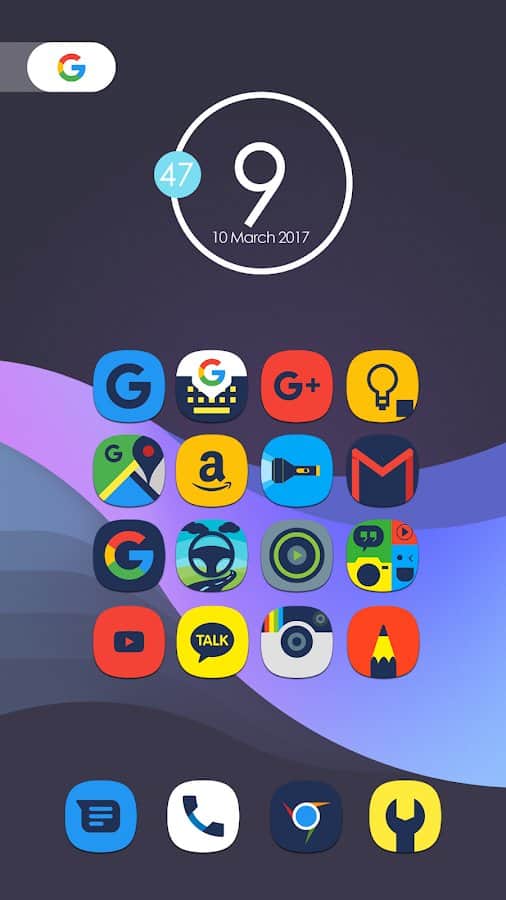This screenshot has height=900, width=506.
Task: Turn on the flashlight app
Action: [297, 471]
